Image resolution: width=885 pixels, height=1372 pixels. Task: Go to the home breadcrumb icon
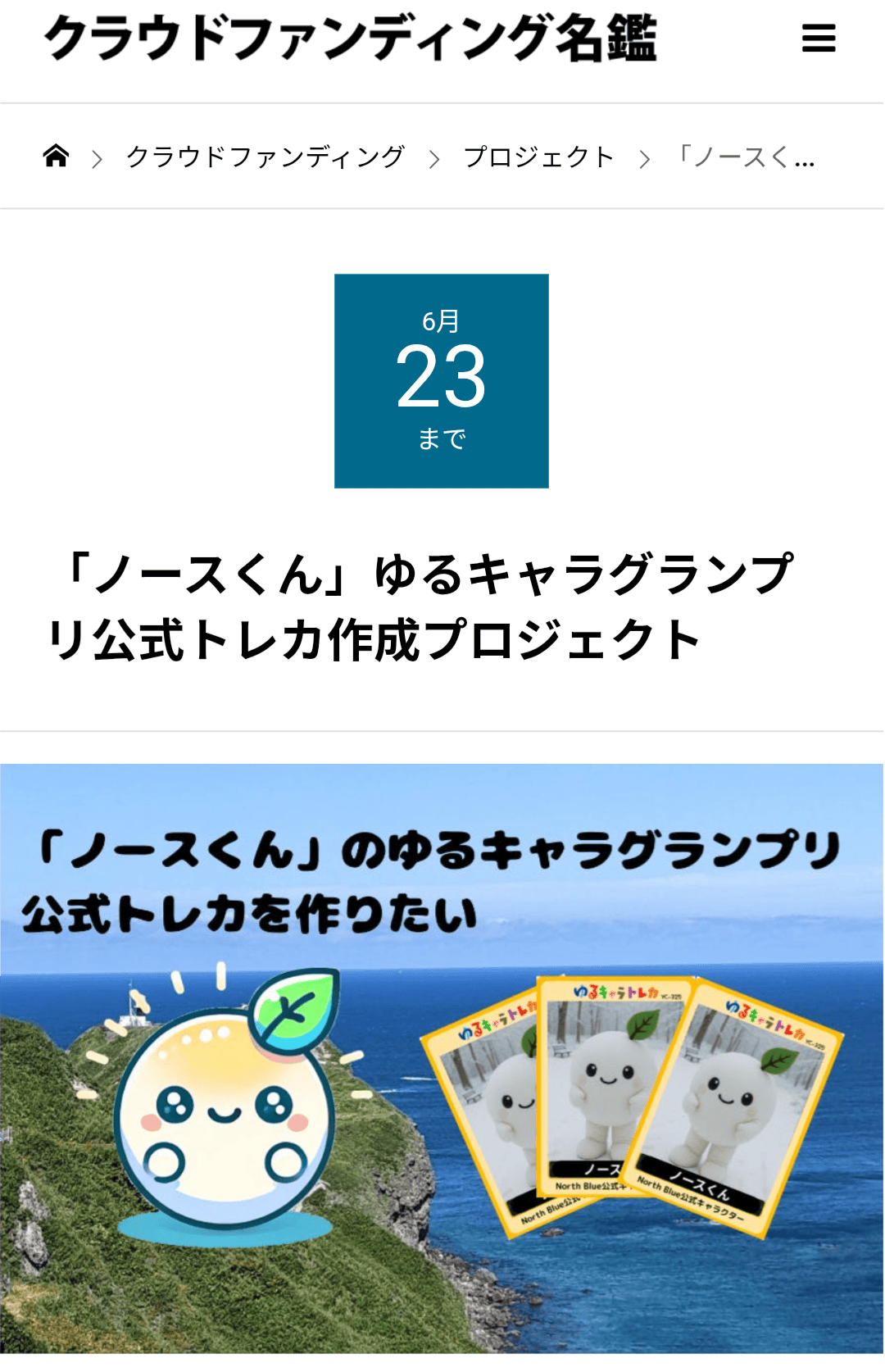pyautogui.click(x=56, y=156)
